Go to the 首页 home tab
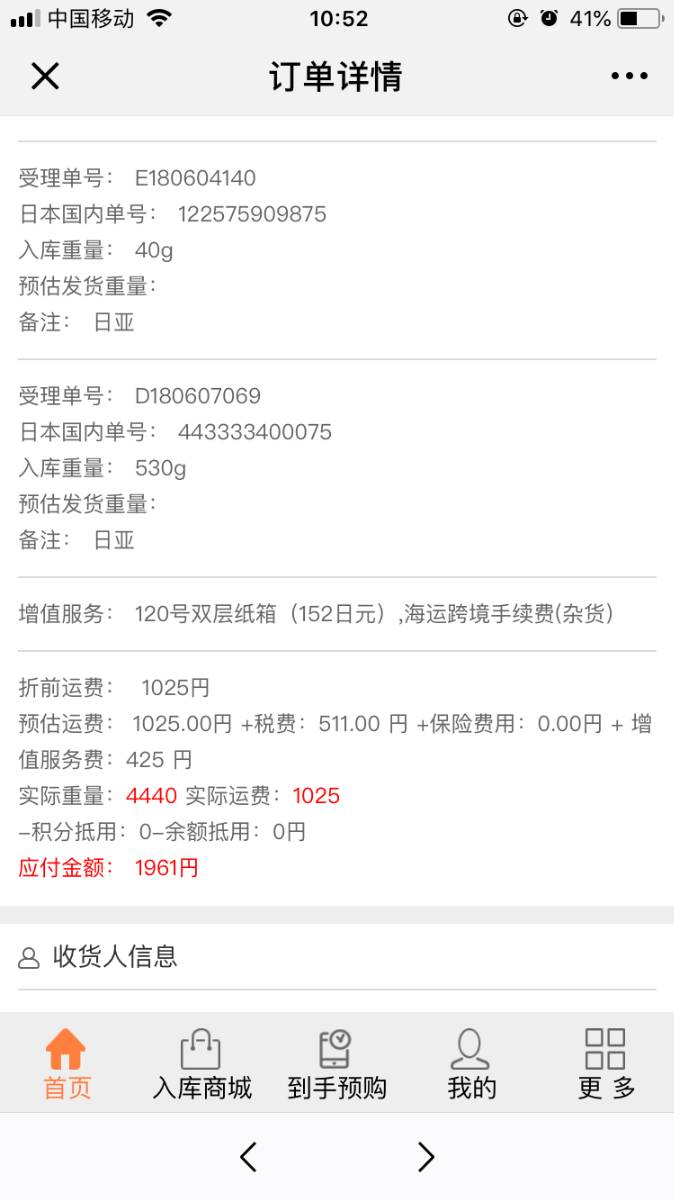 click(x=66, y=1064)
